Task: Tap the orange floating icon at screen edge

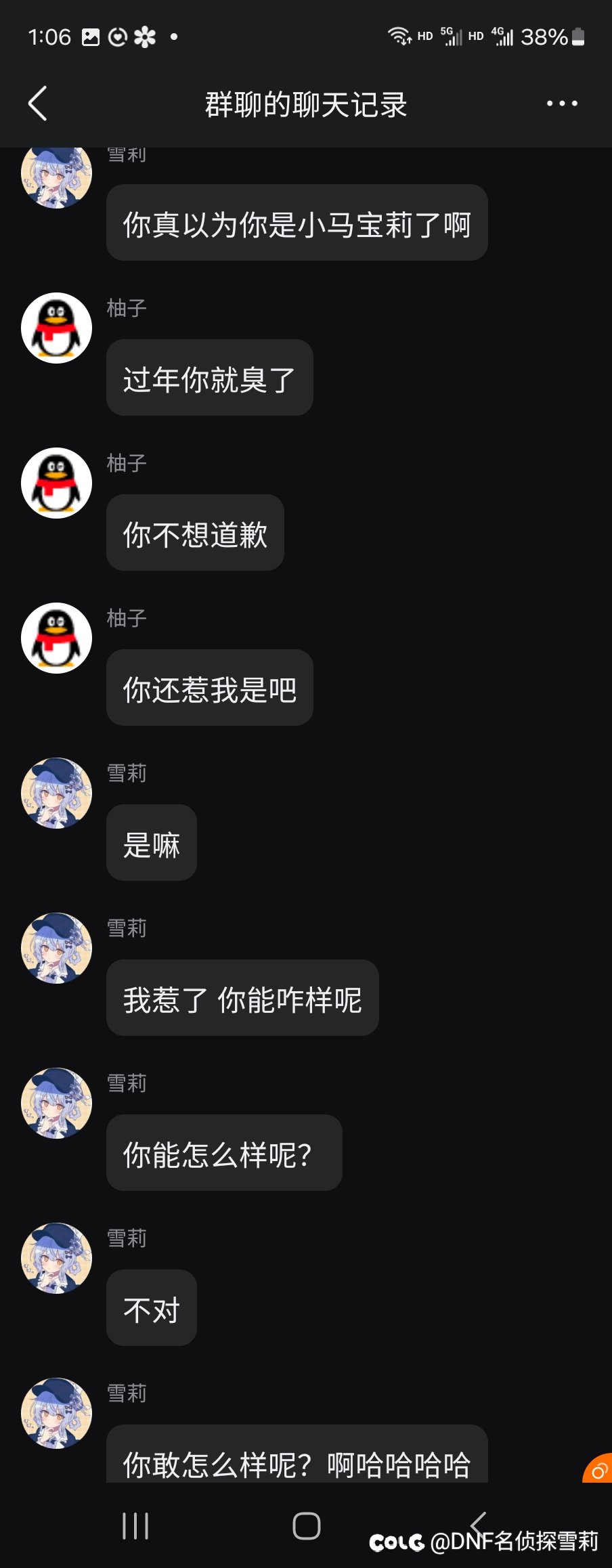Action: click(x=598, y=1471)
